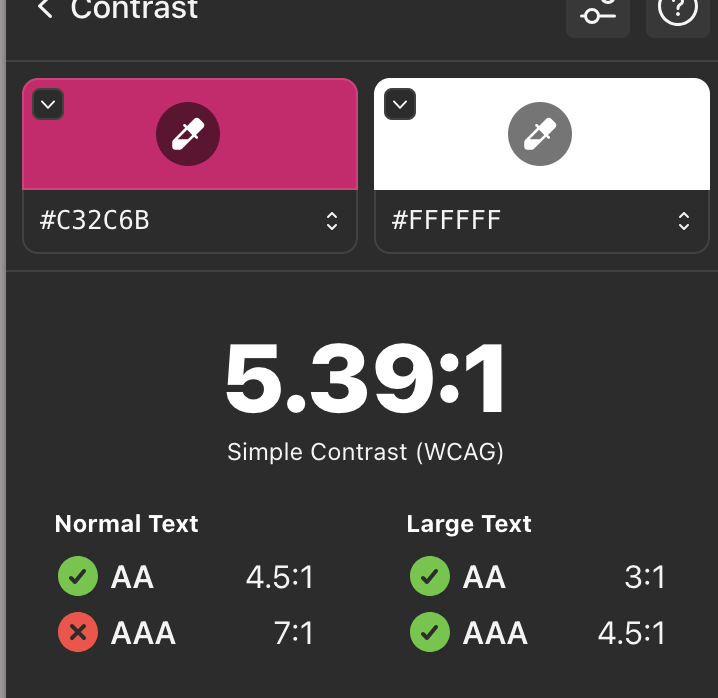
Task: Edit the #C32C6B hex value field
Action: coord(150,221)
